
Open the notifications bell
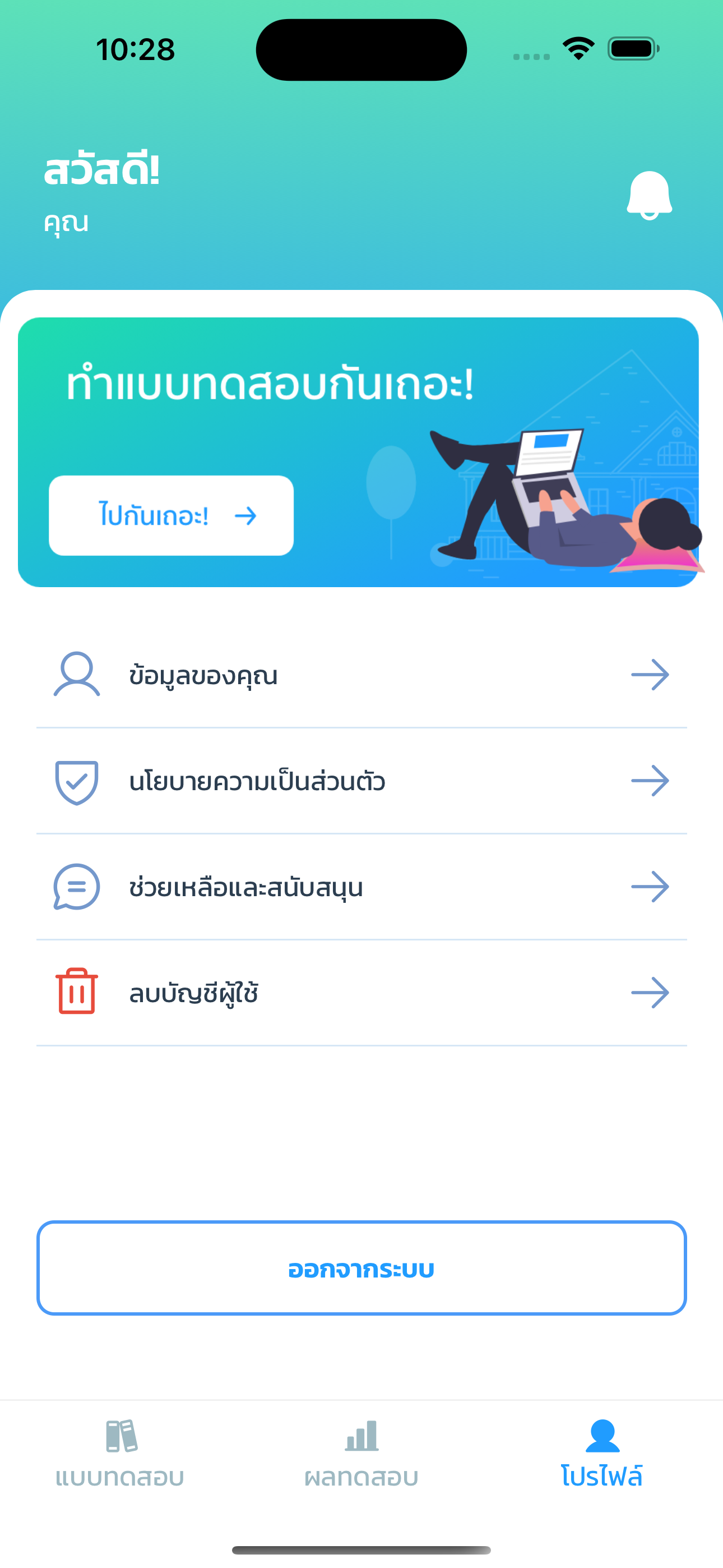tap(649, 195)
